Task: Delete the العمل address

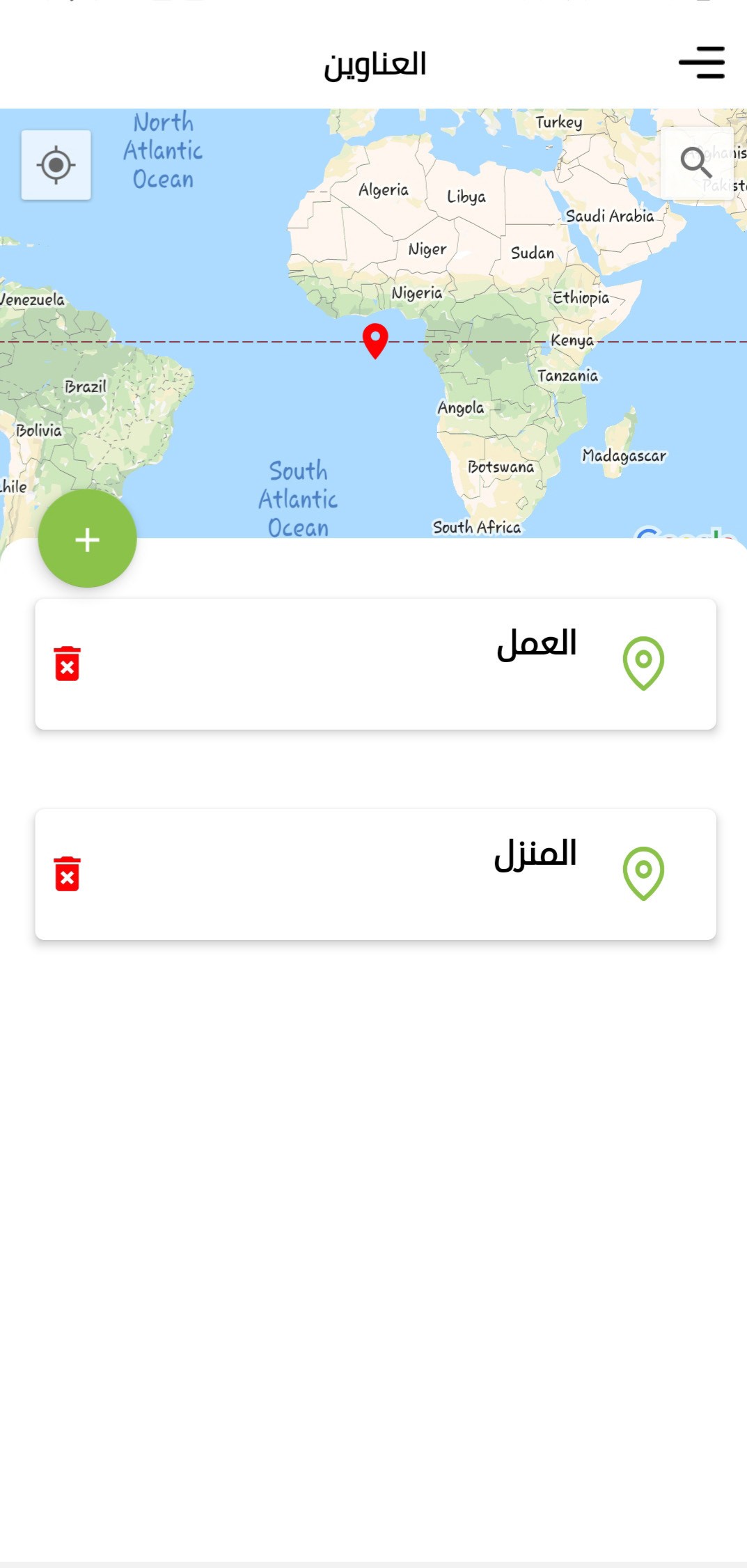Action: (x=68, y=663)
